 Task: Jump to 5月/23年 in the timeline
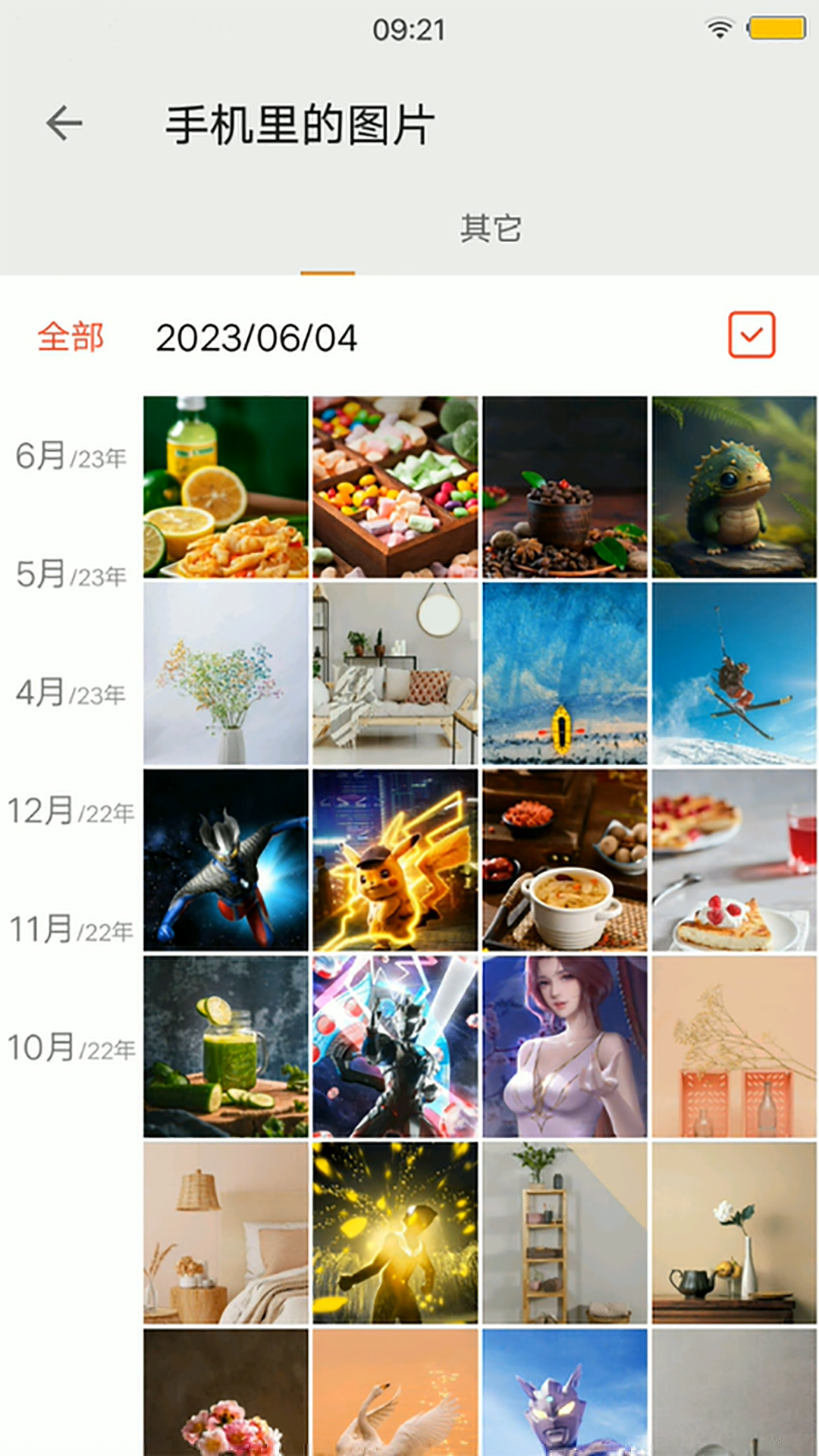click(x=71, y=575)
